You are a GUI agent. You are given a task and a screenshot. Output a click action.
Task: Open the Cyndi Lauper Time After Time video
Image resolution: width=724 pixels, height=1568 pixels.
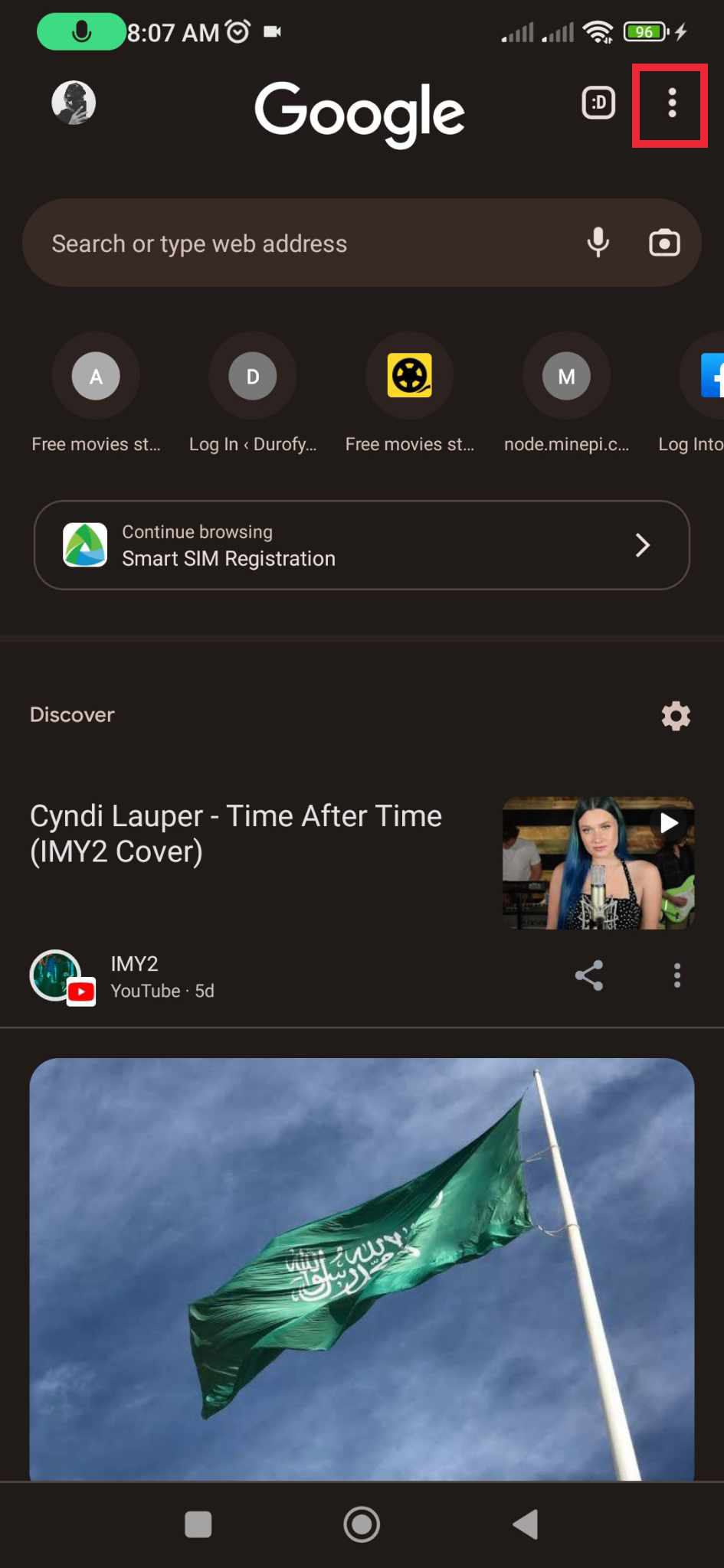236,833
